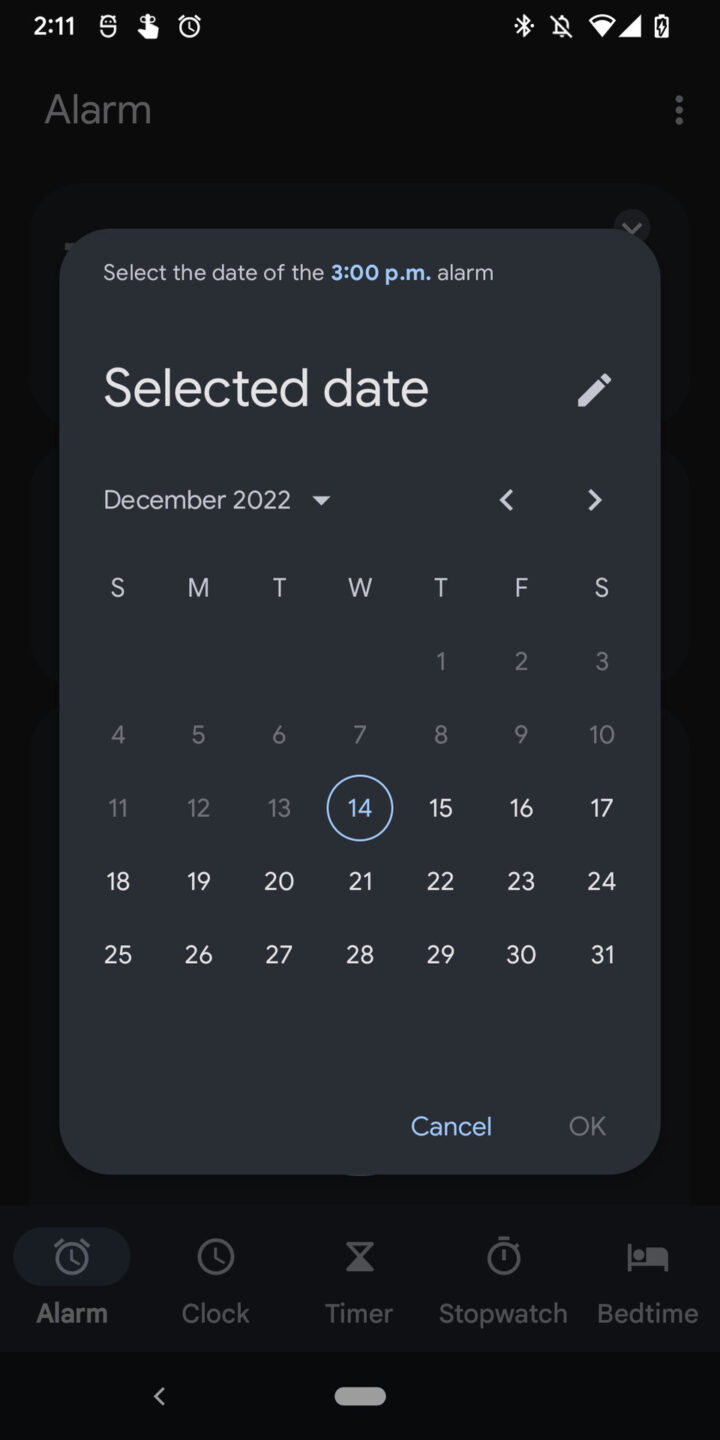
Task: Open the Clock tab label
Action: point(215,1313)
